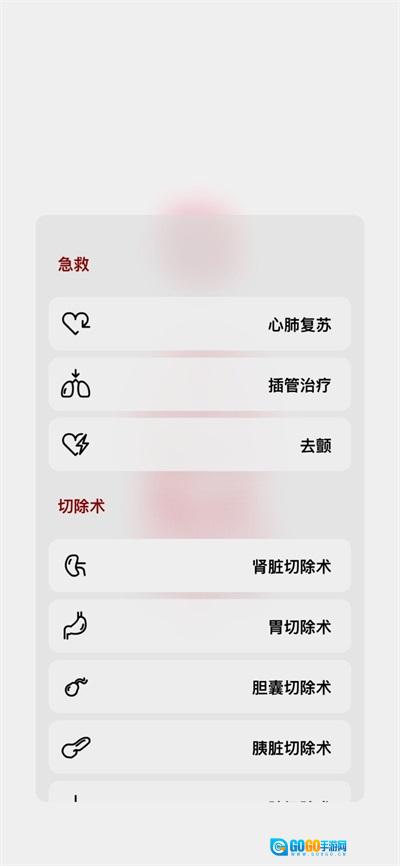The image size is (400, 866).
Task: Tap the 胰脏切除术 entry
Action: (199, 747)
